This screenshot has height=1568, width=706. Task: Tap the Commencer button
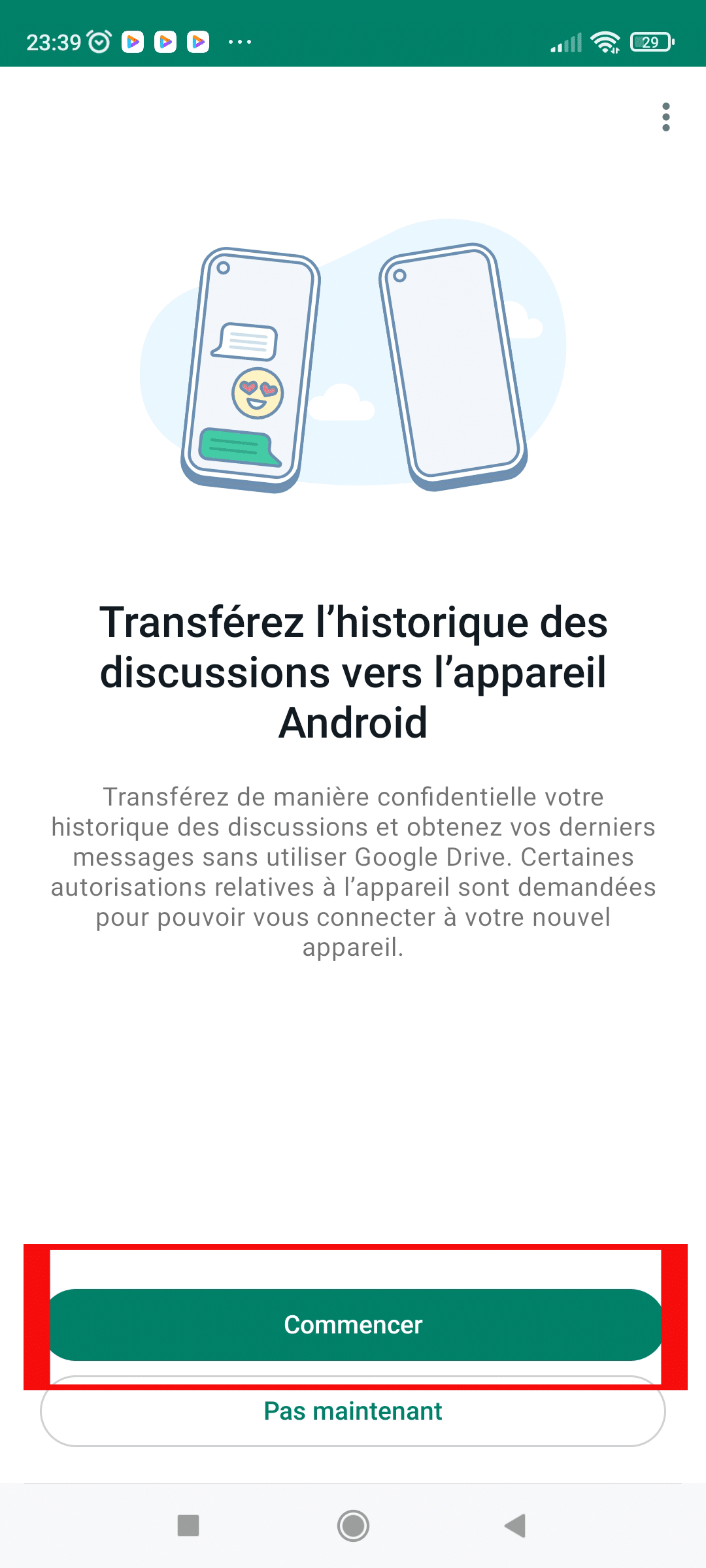pyautogui.click(x=353, y=1325)
